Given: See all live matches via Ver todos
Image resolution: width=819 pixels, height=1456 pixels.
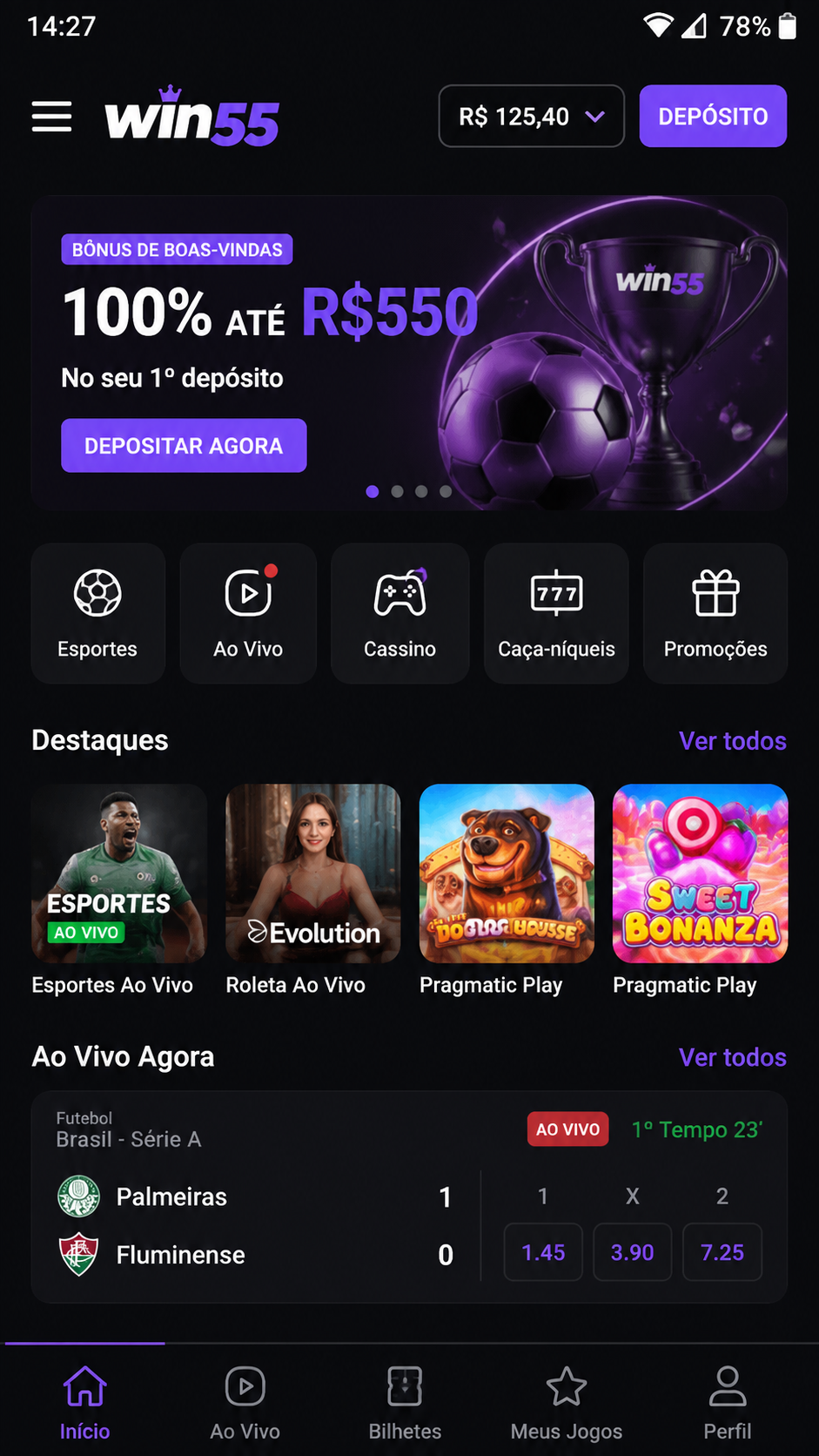Looking at the screenshot, I should coord(733,1057).
